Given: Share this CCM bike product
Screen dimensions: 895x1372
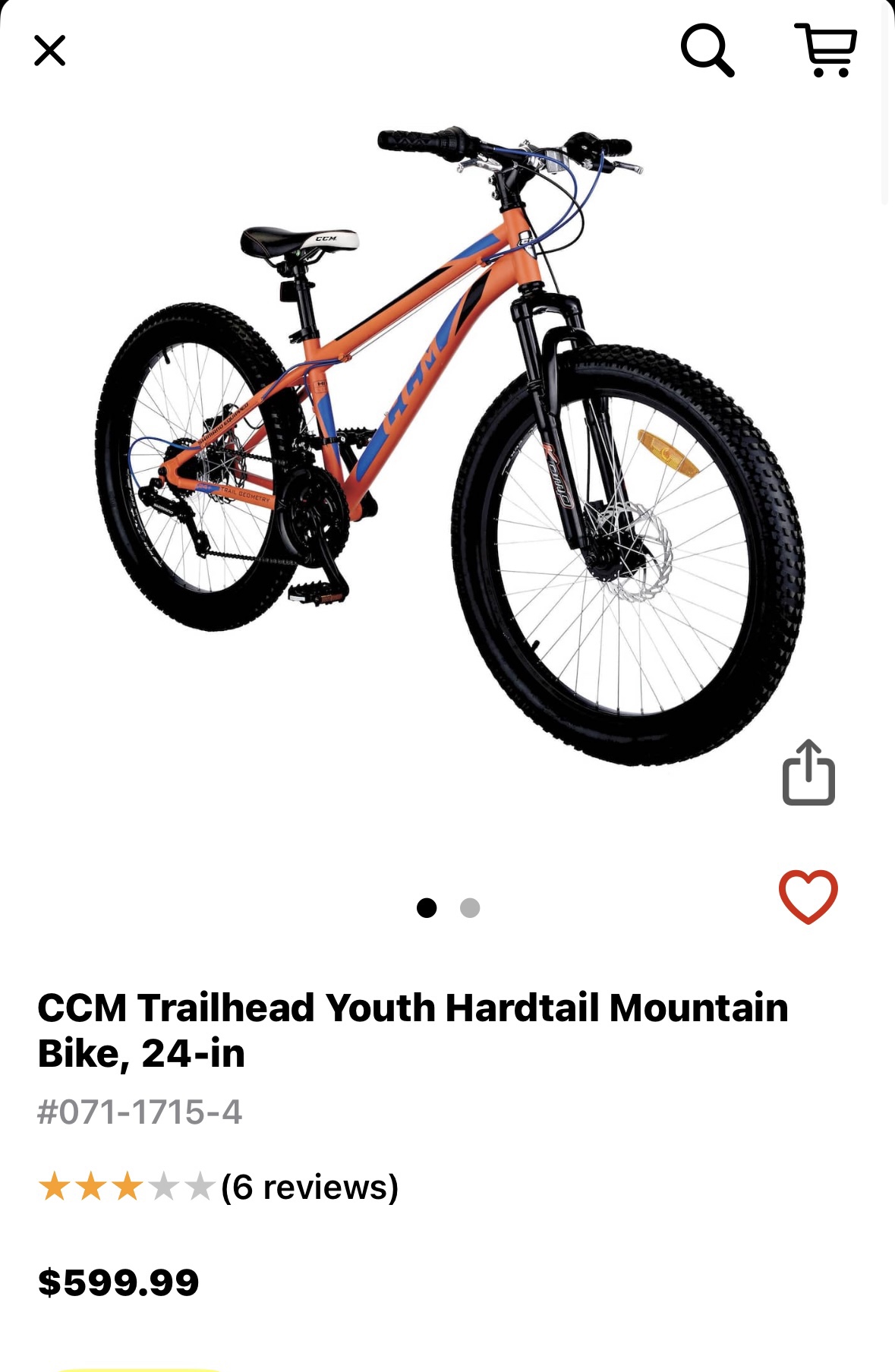Looking at the screenshot, I should (808, 772).
